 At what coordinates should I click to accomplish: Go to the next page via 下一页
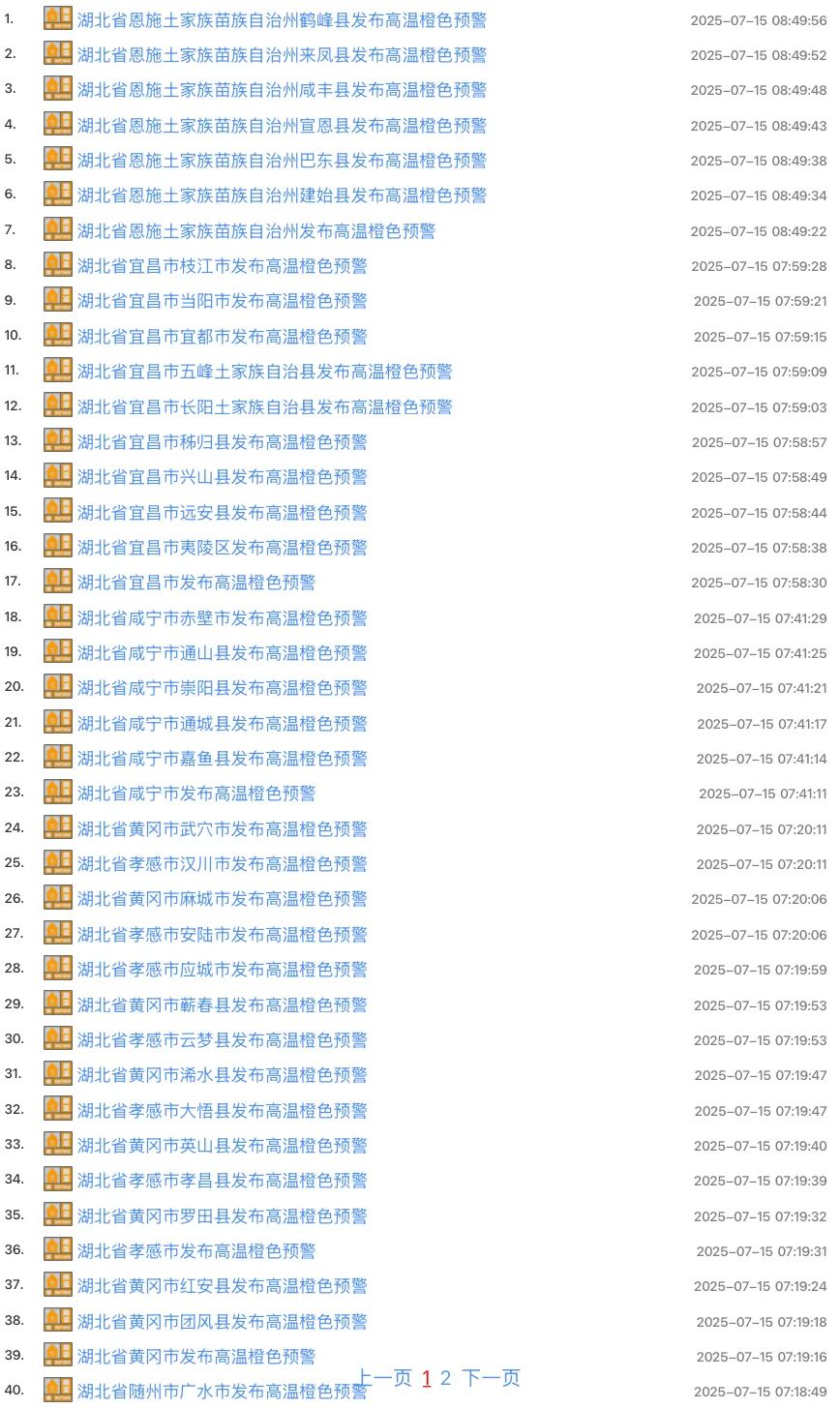[x=491, y=1377]
